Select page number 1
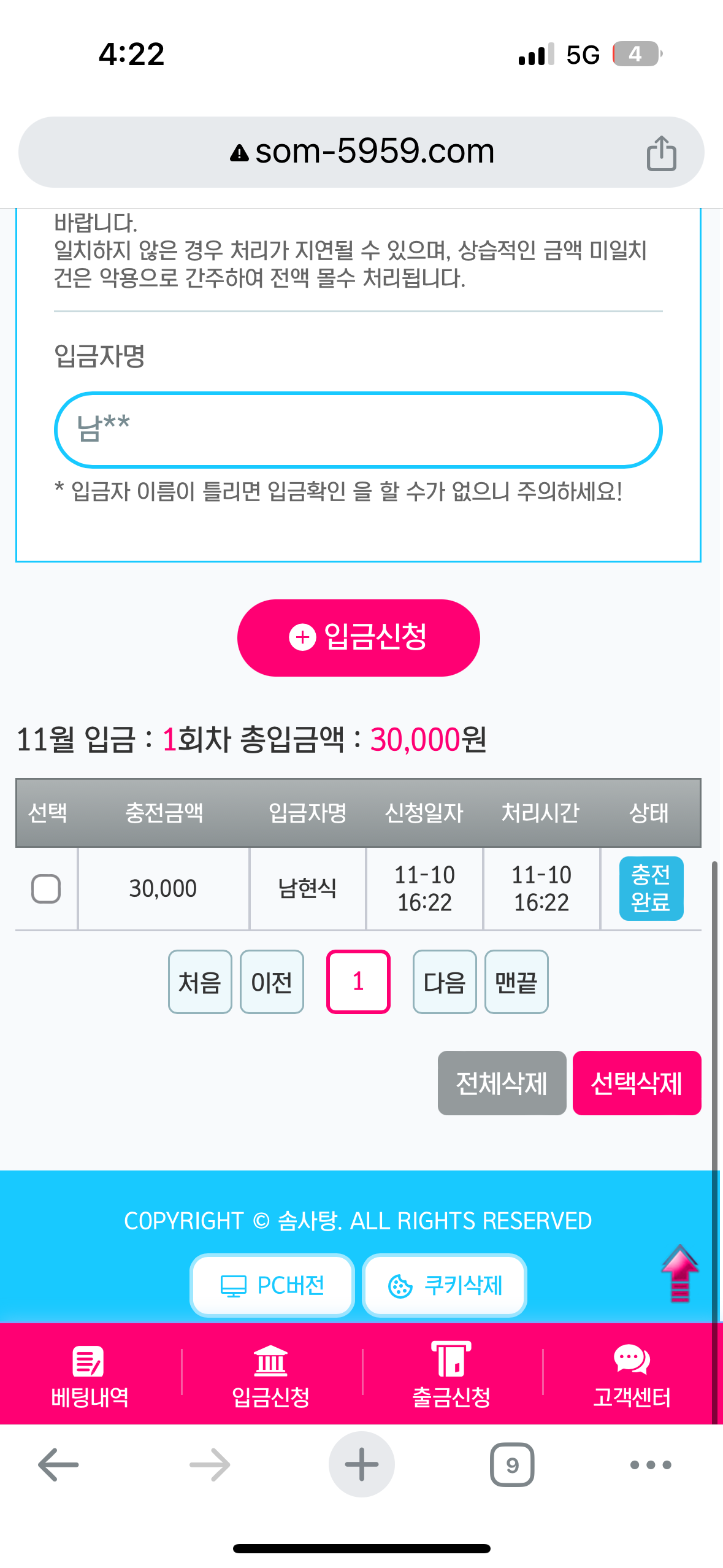Image resolution: width=723 pixels, height=1568 pixels. coord(358,982)
